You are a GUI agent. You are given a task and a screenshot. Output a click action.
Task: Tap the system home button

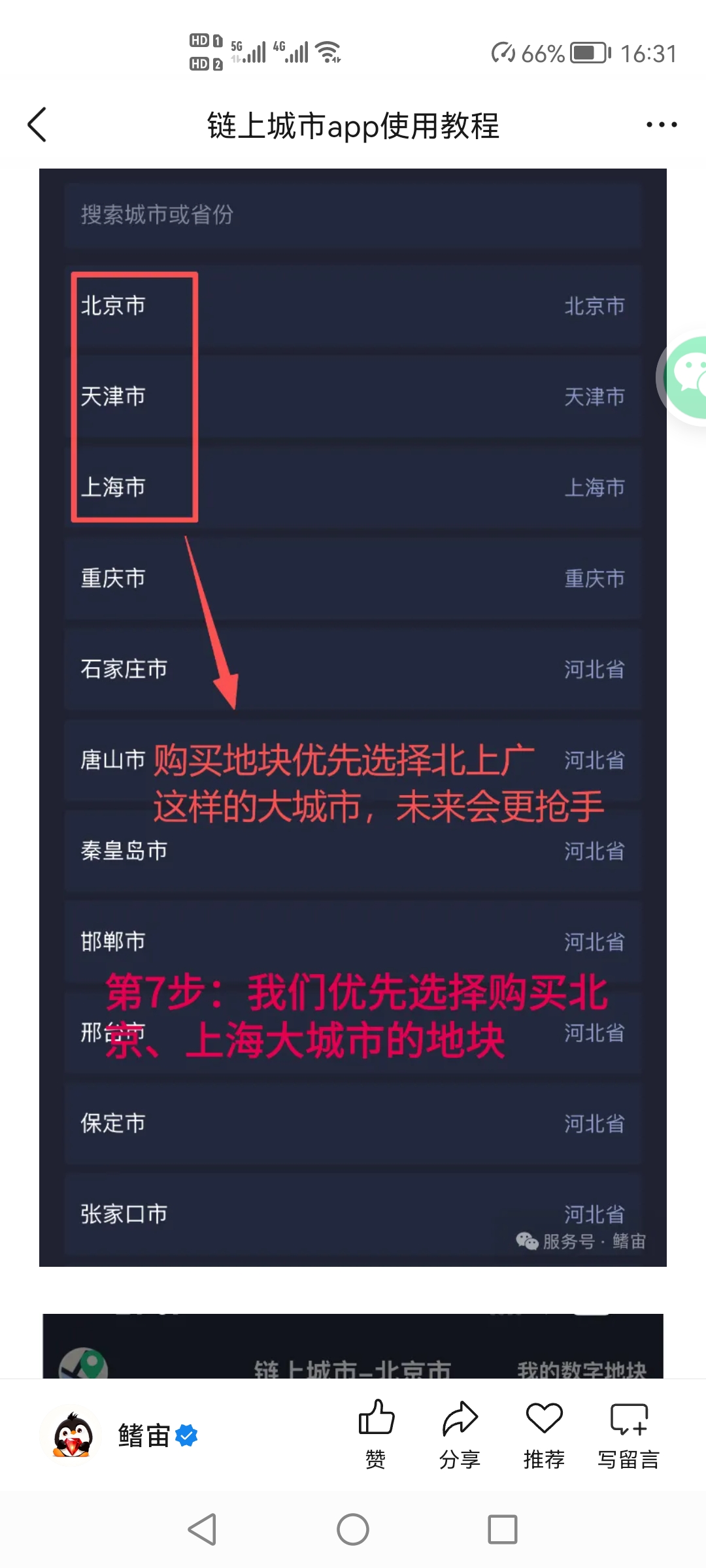(353, 1529)
